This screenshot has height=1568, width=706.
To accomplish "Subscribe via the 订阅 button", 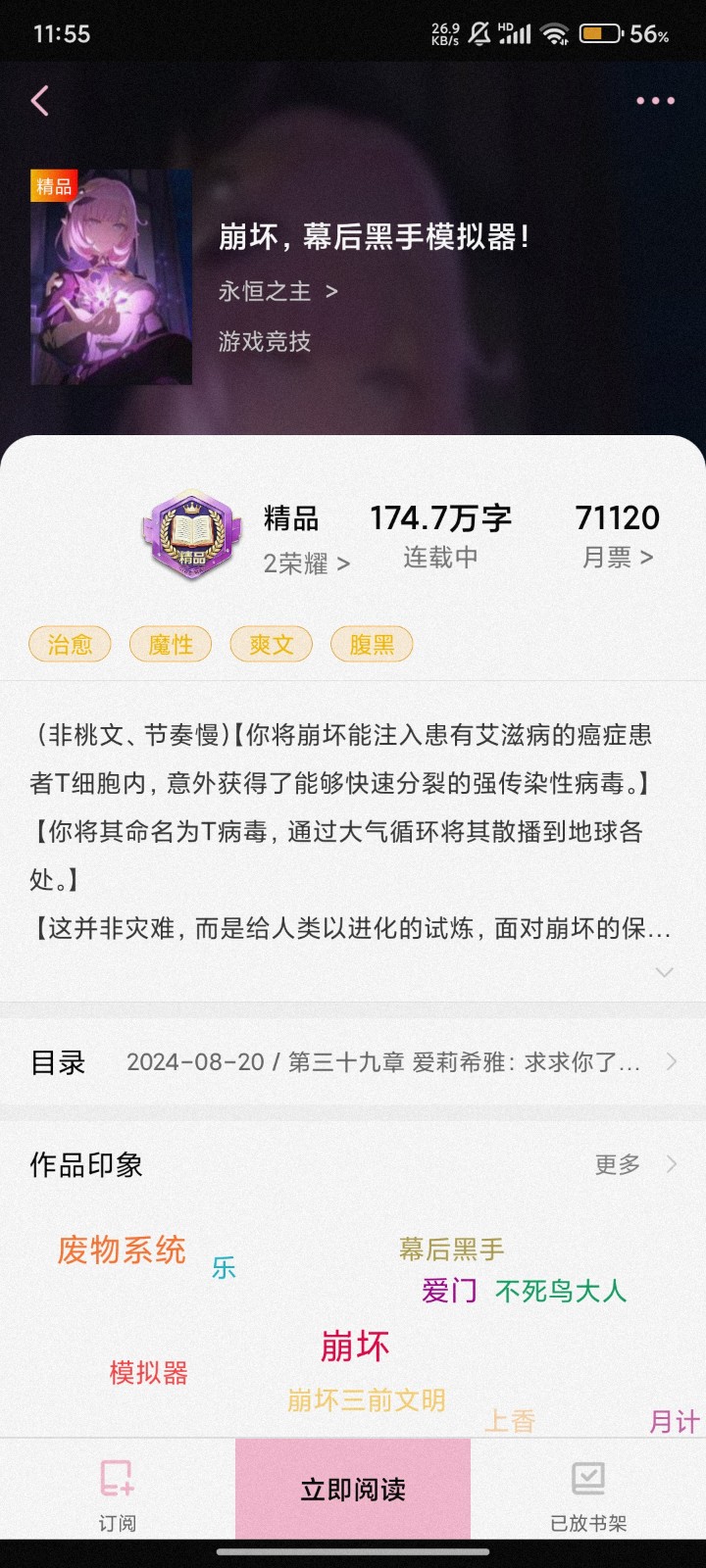I will [x=118, y=1495].
